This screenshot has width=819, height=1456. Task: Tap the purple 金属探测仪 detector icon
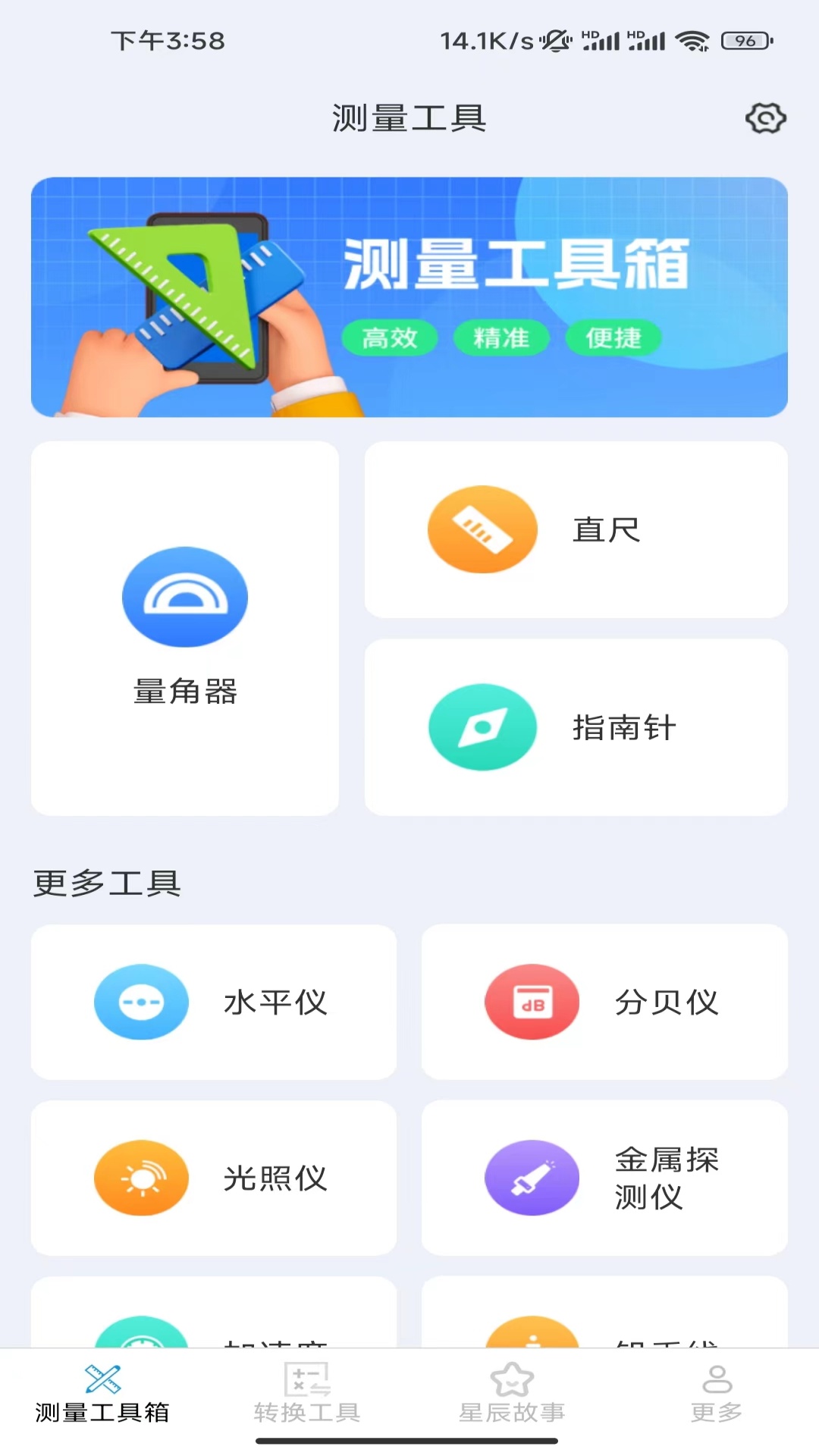click(x=532, y=1178)
